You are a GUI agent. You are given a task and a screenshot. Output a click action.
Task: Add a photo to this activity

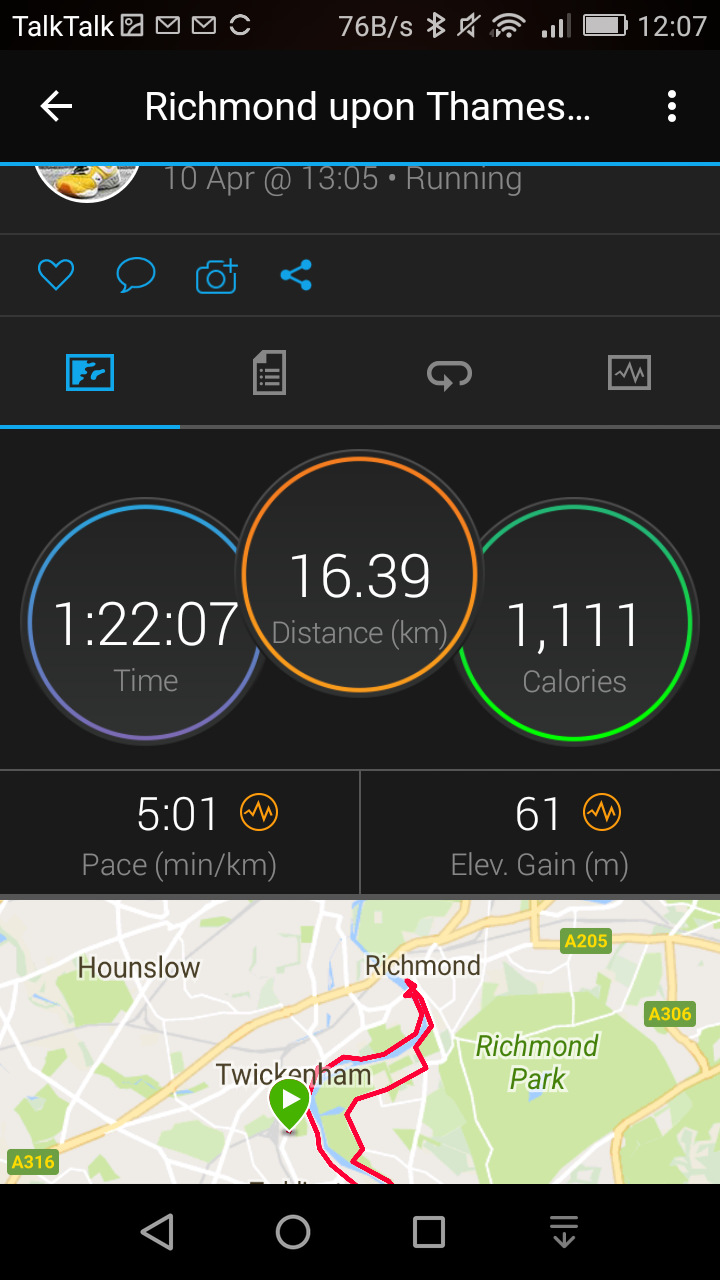click(216, 276)
